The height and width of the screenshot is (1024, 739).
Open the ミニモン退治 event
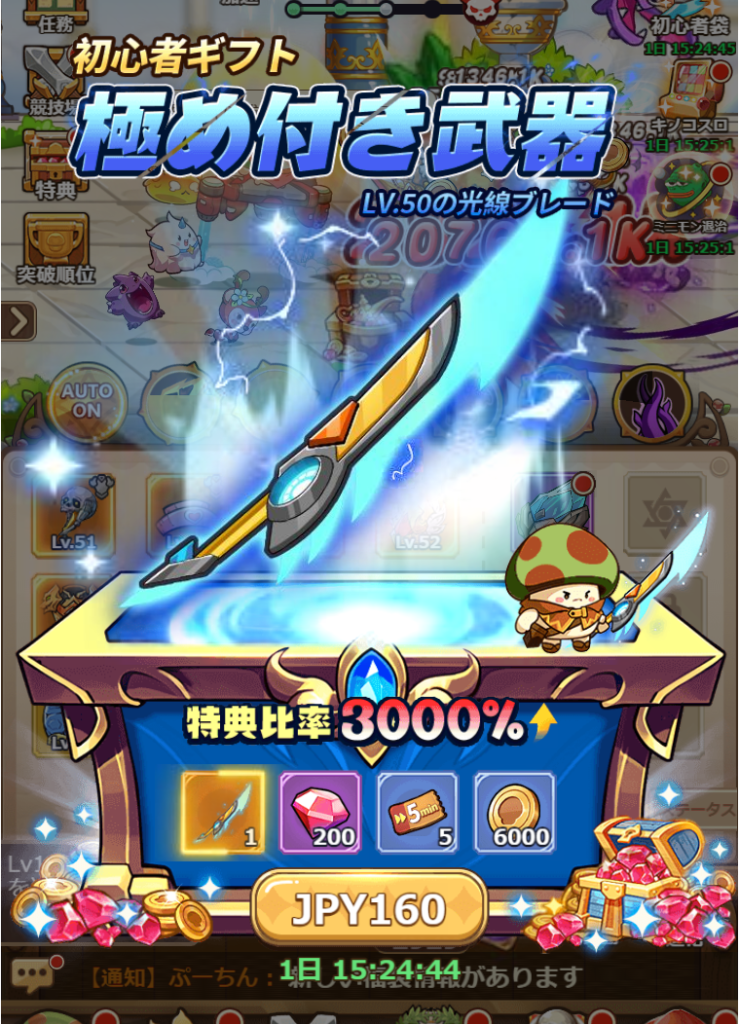[690, 190]
